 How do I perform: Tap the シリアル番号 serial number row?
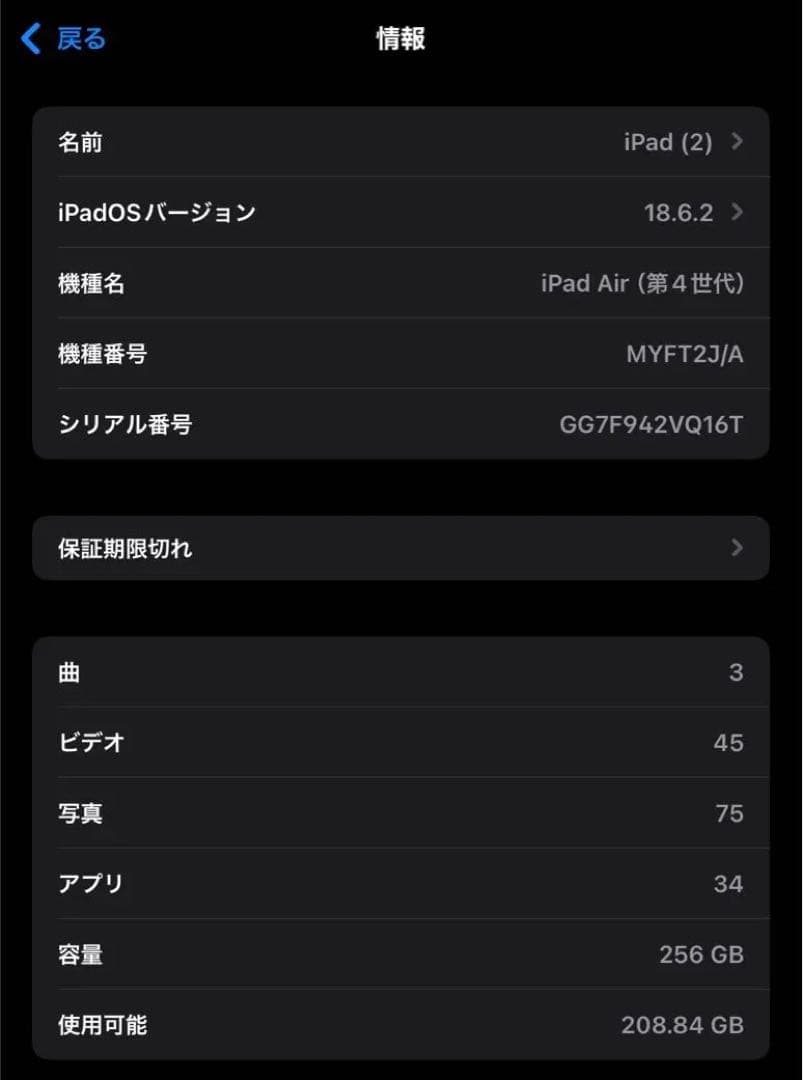(400, 424)
